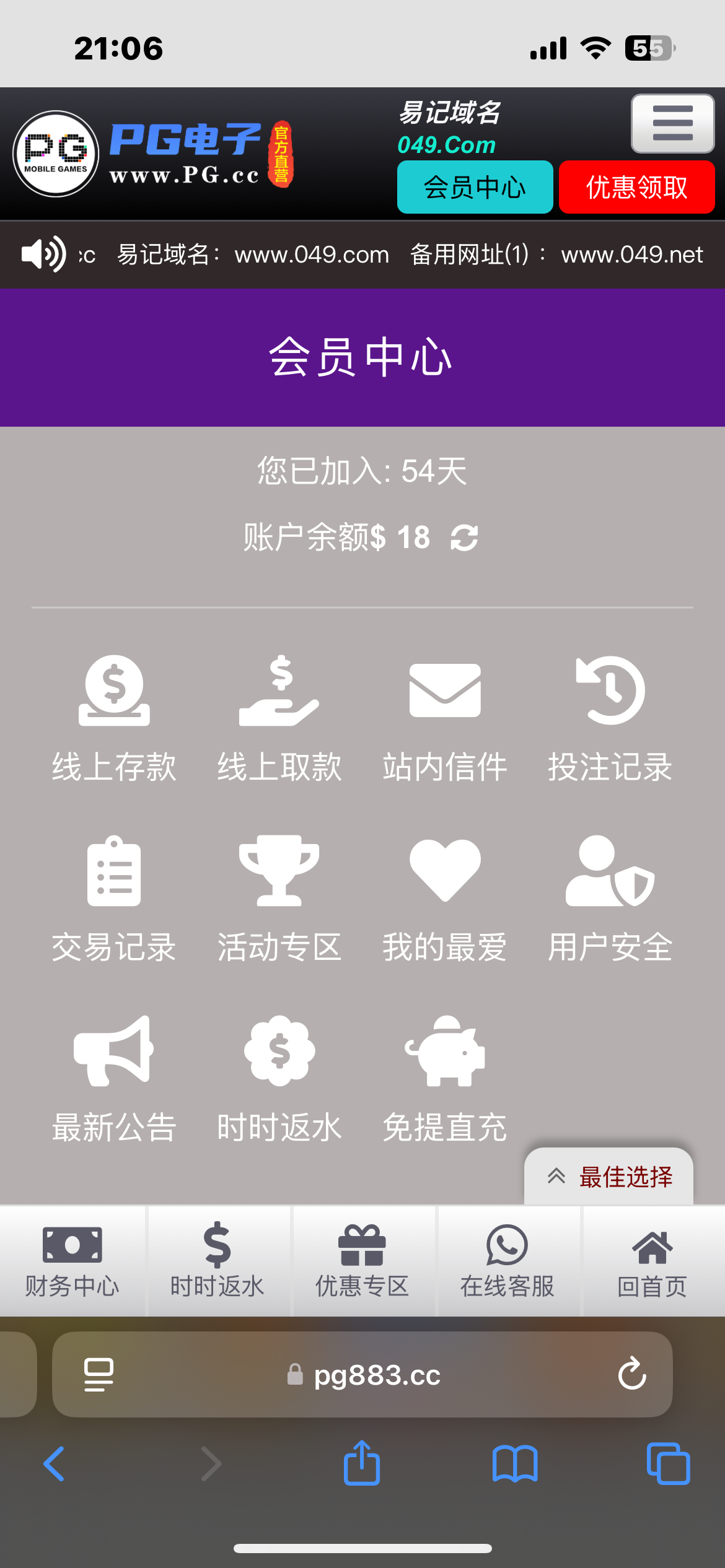Open 在线客服 customer service tab
Viewport: 725px width, 1568px height.
(x=507, y=1261)
